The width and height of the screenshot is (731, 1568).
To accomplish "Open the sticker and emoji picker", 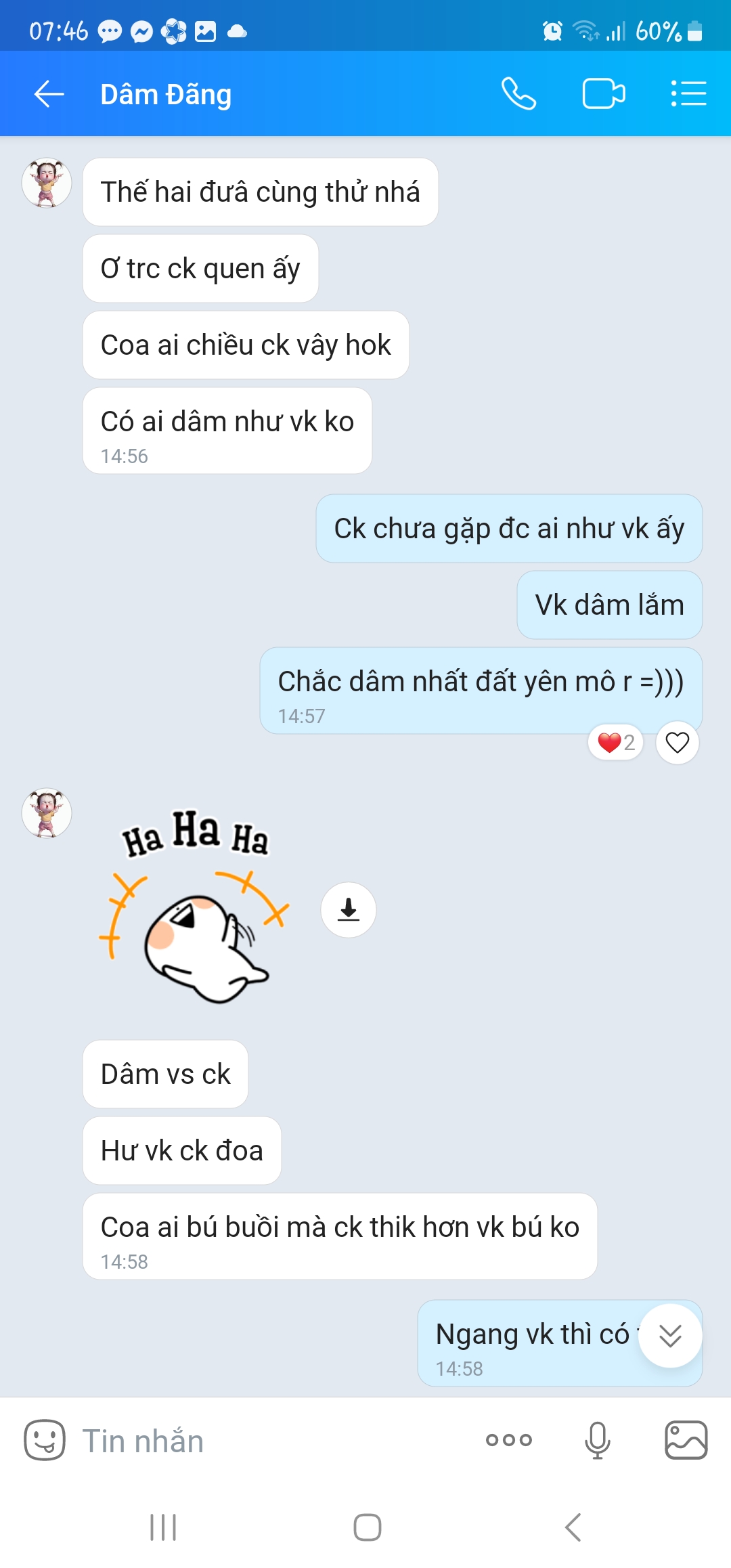I will click(x=45, y=1440).
